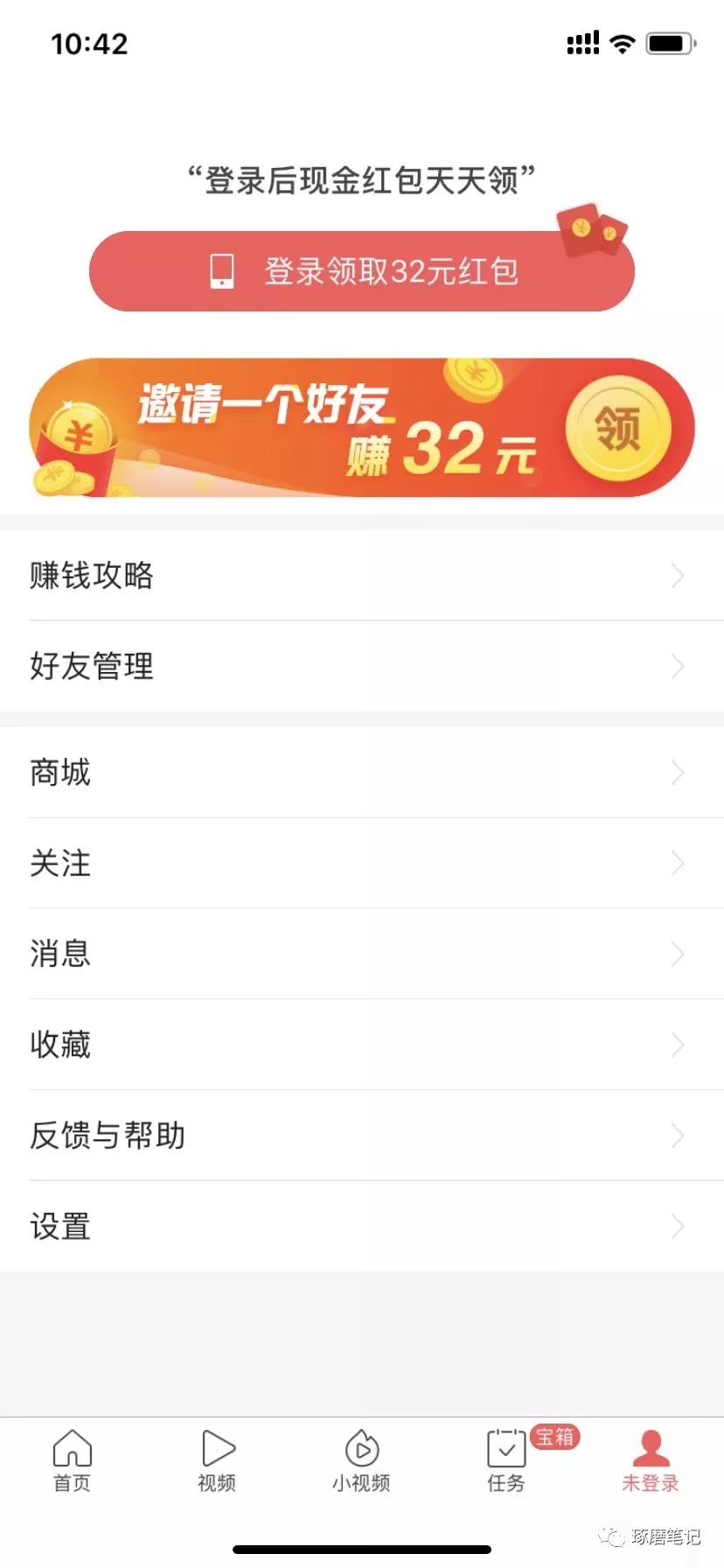Click the phone icon in the login button
Image resolution: width=724 pixels, height=1568 pixels.
221,270
